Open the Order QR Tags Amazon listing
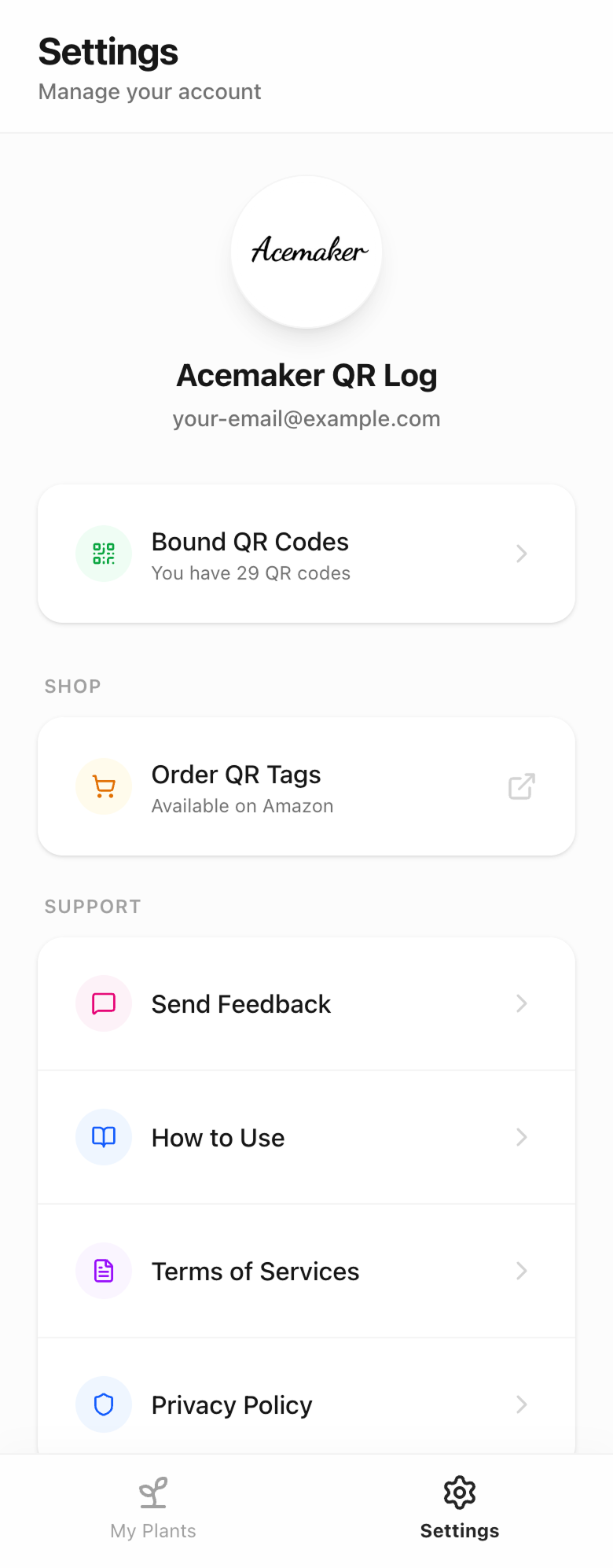This screenshot has width=613, height=1568. tap(306, 786)
